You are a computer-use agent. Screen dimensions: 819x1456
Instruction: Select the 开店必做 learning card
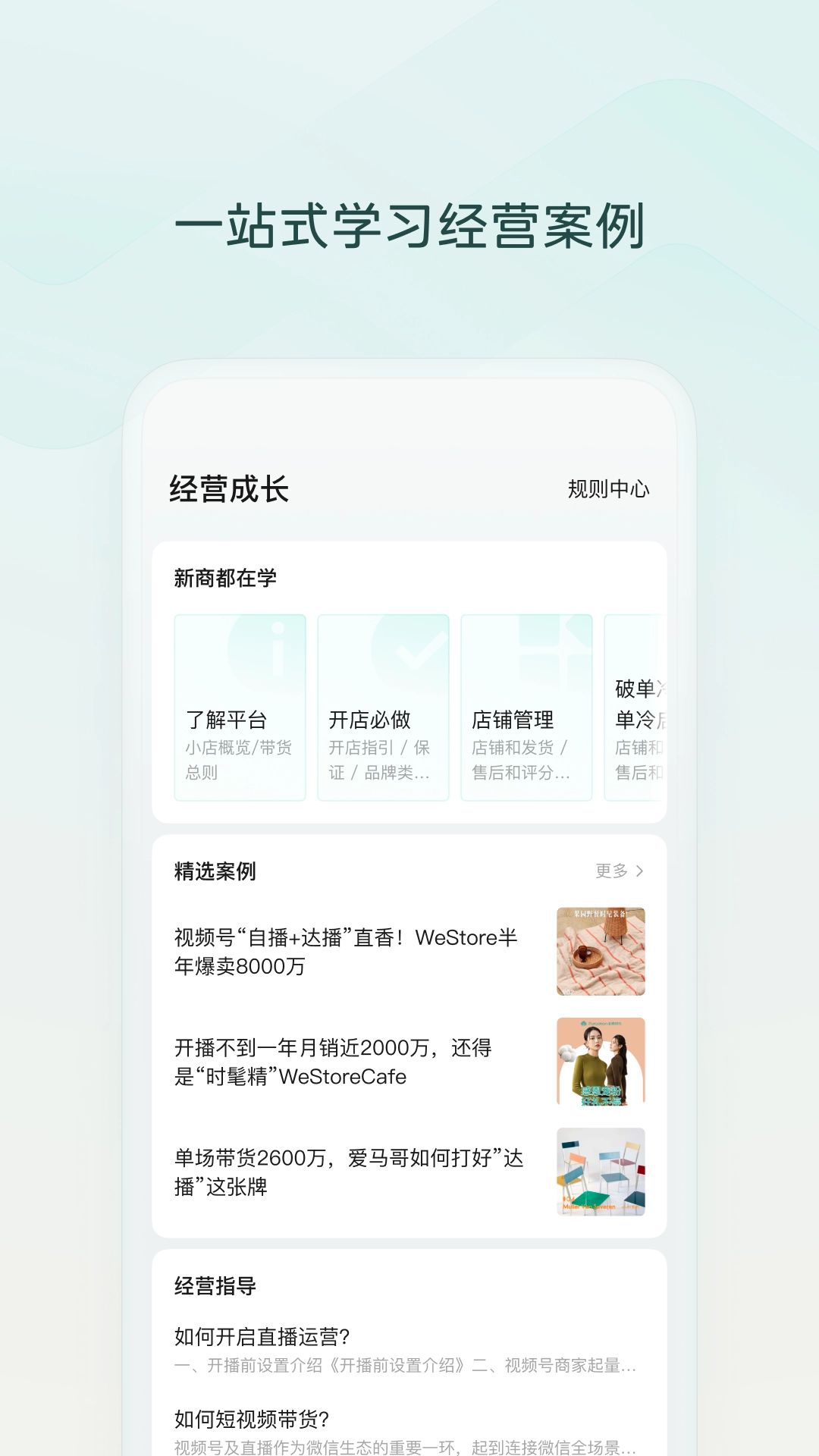[384, 705]
